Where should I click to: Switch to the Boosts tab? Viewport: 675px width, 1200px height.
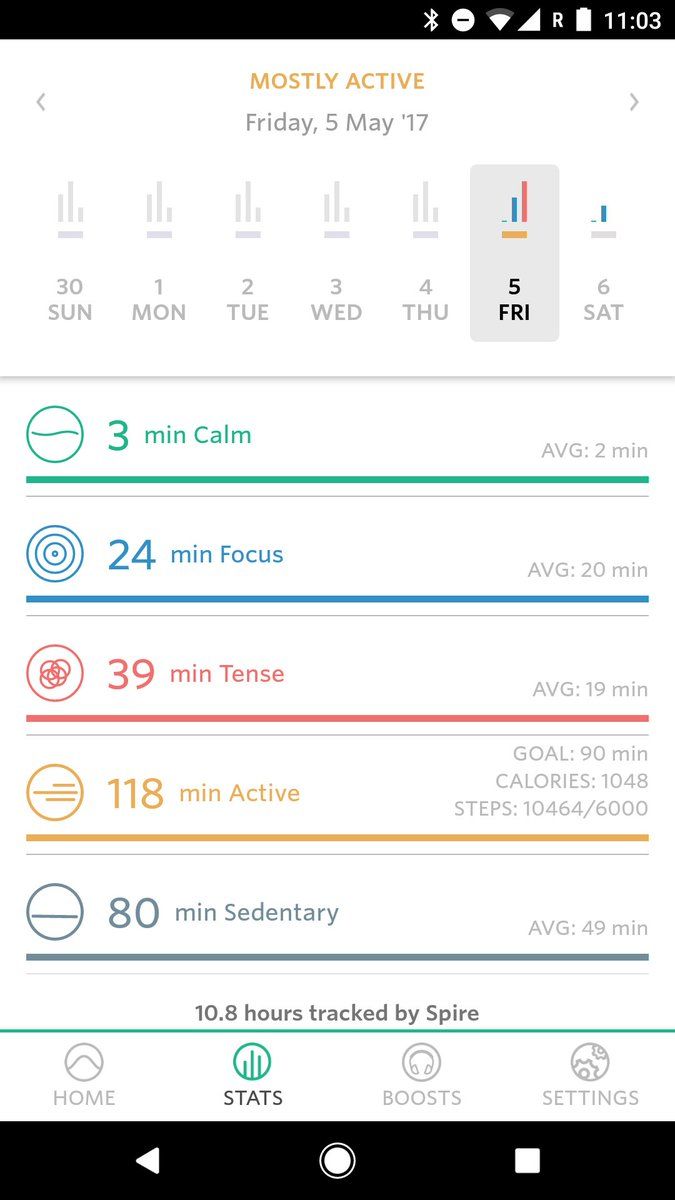pyautogui.click(x=422, y=1076)
